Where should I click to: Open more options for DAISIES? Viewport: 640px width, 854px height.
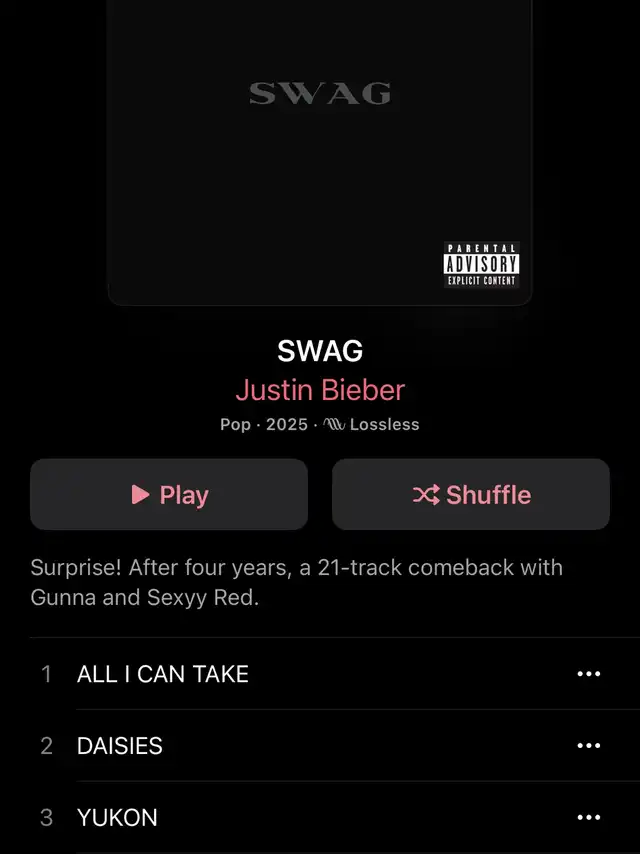589,746
